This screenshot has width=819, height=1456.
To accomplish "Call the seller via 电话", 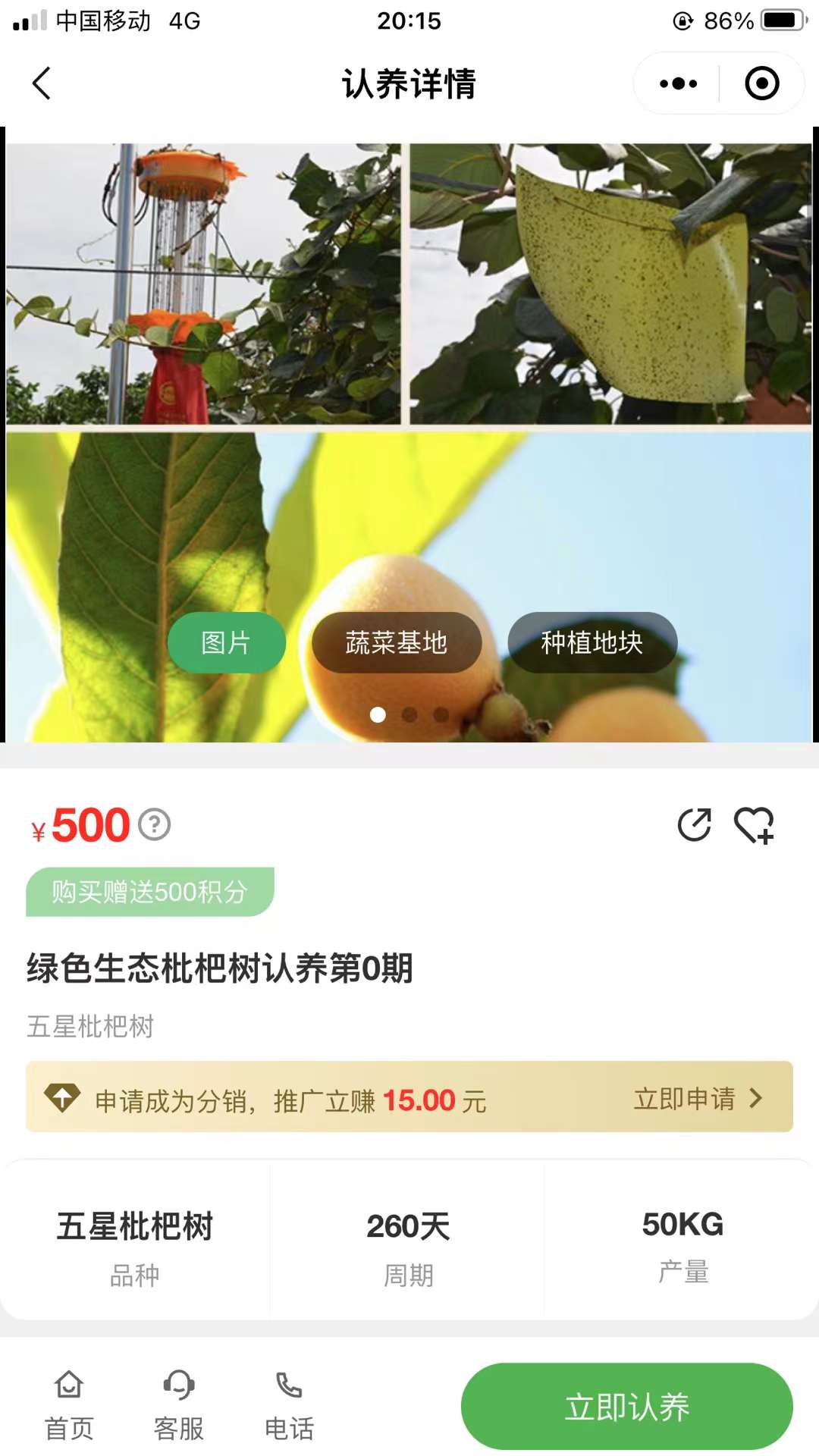I will tap(289, 1405).
